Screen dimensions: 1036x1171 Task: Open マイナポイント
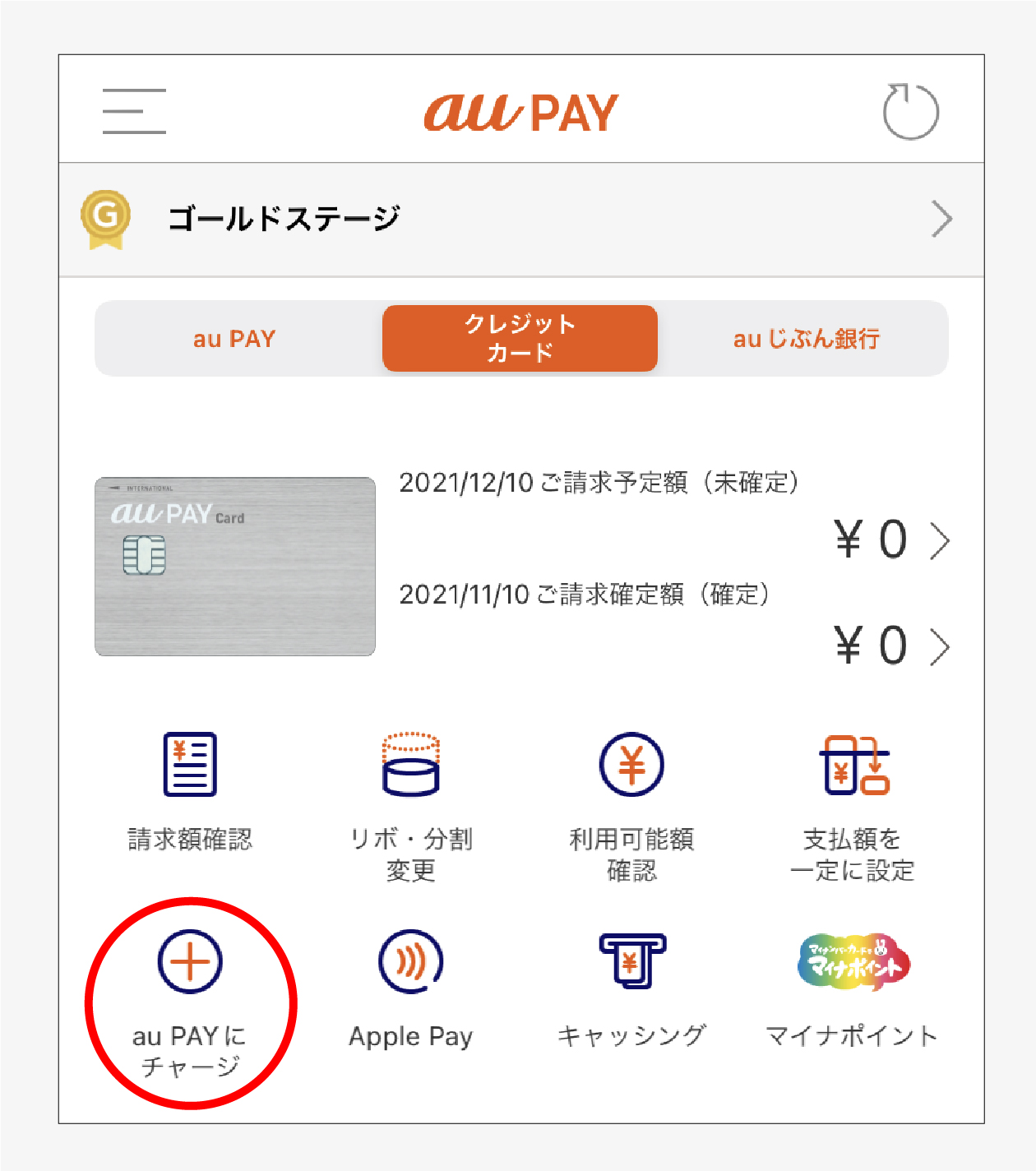coord(853,987)
